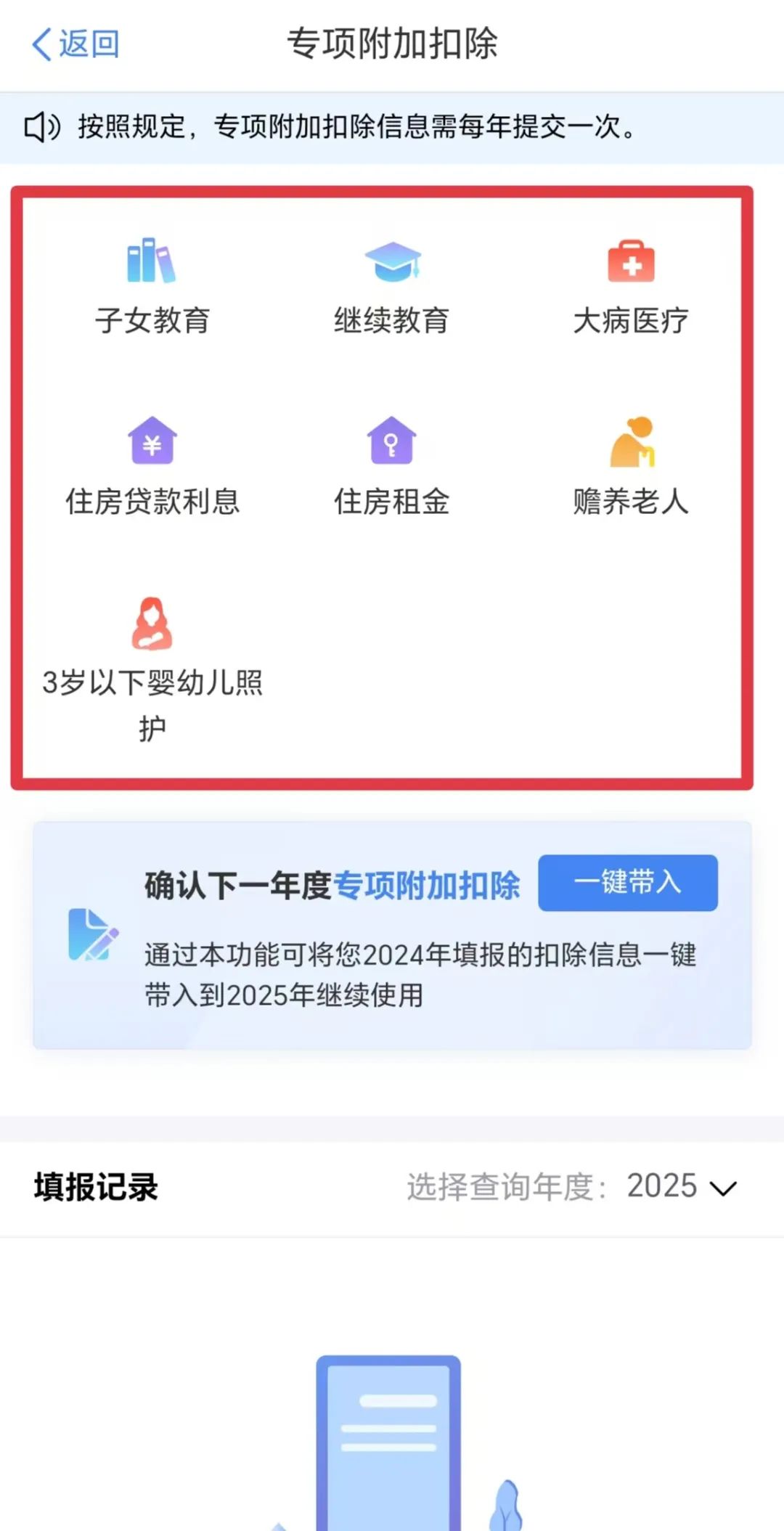Choose 住房贷款利息 deduction

pos(152,466)
